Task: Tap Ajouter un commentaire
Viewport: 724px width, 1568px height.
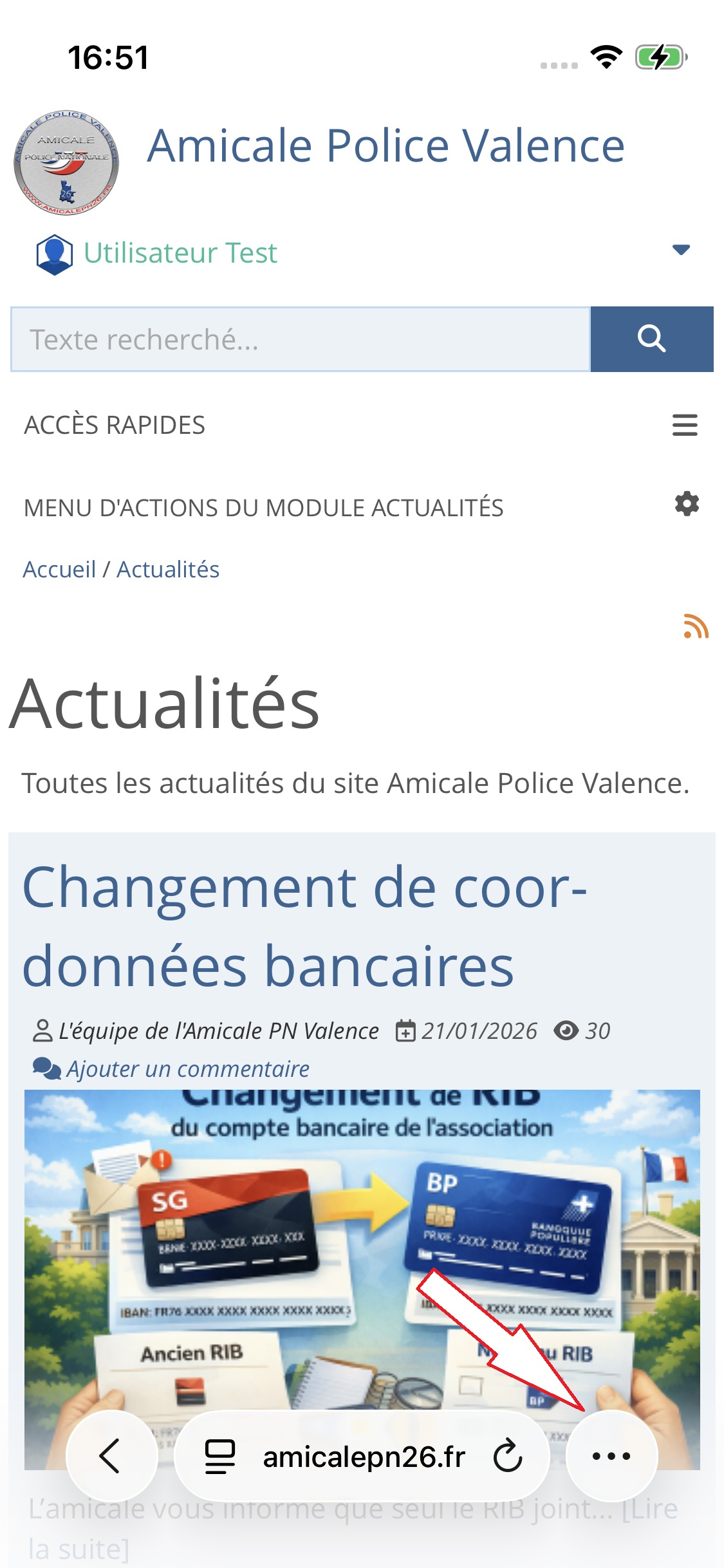Action: [x=187, y=1069]
